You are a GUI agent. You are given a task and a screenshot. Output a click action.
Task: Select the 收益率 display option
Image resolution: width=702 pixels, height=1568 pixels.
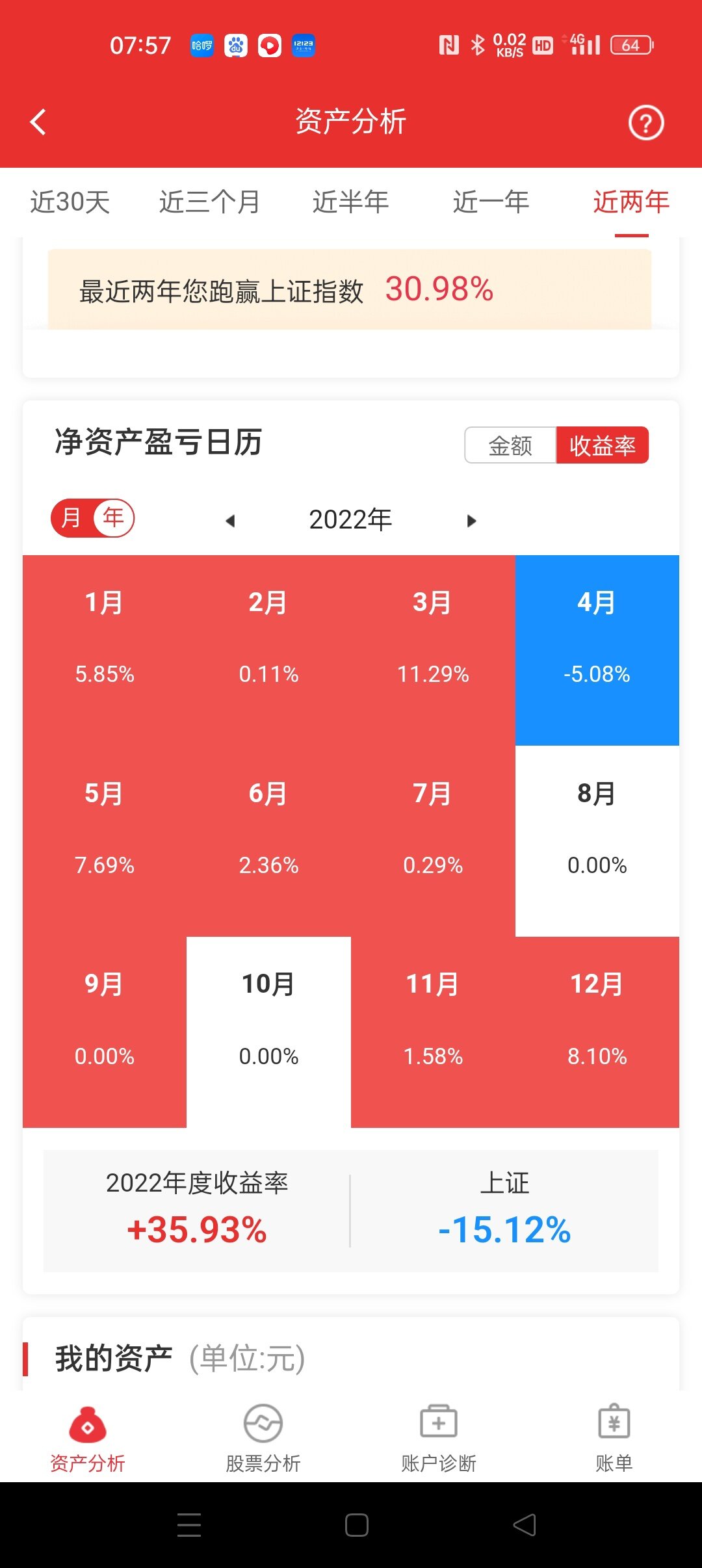(603, 445)
